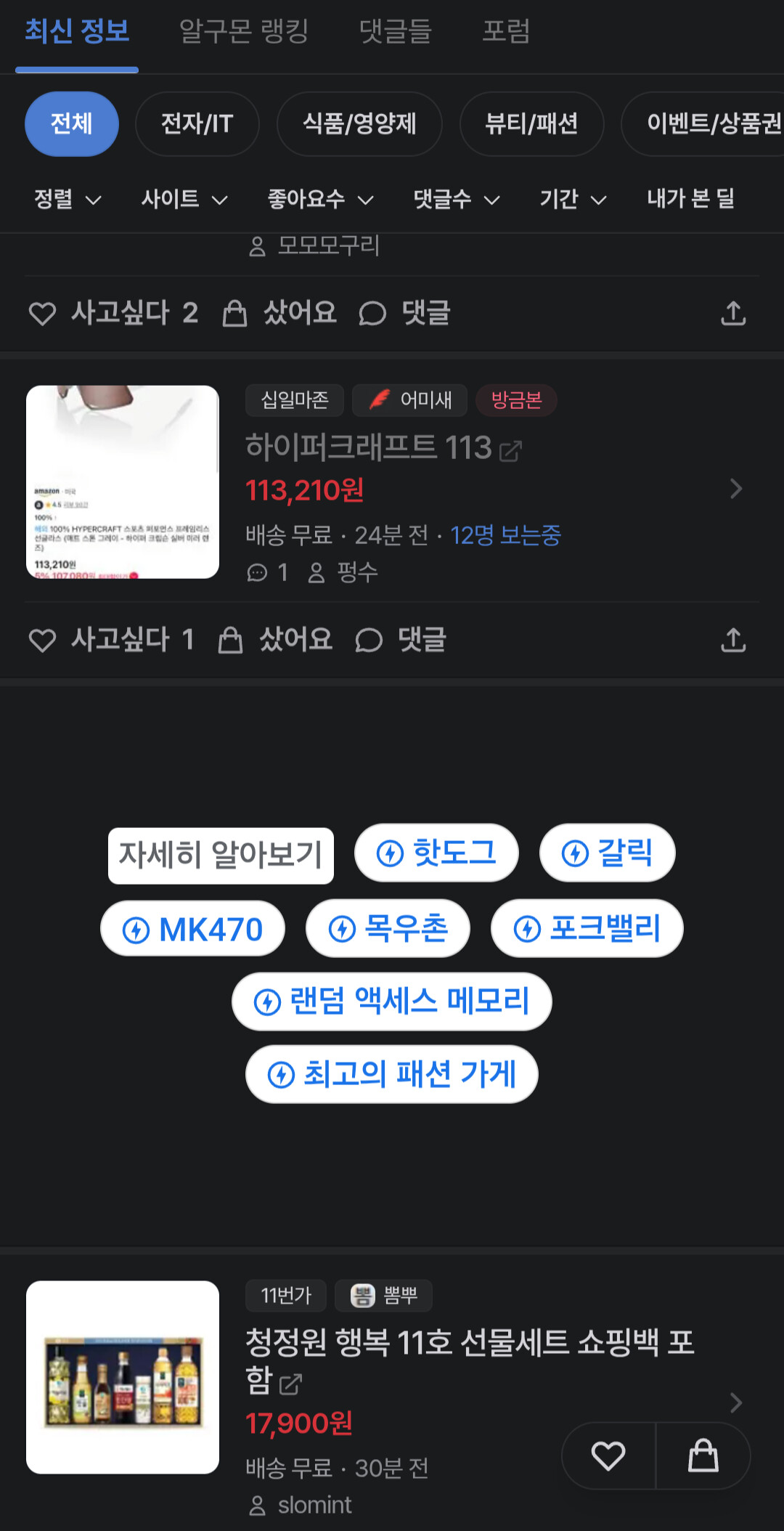
Task: Show 내가 본 딜 deals
Action: [690, 199]
